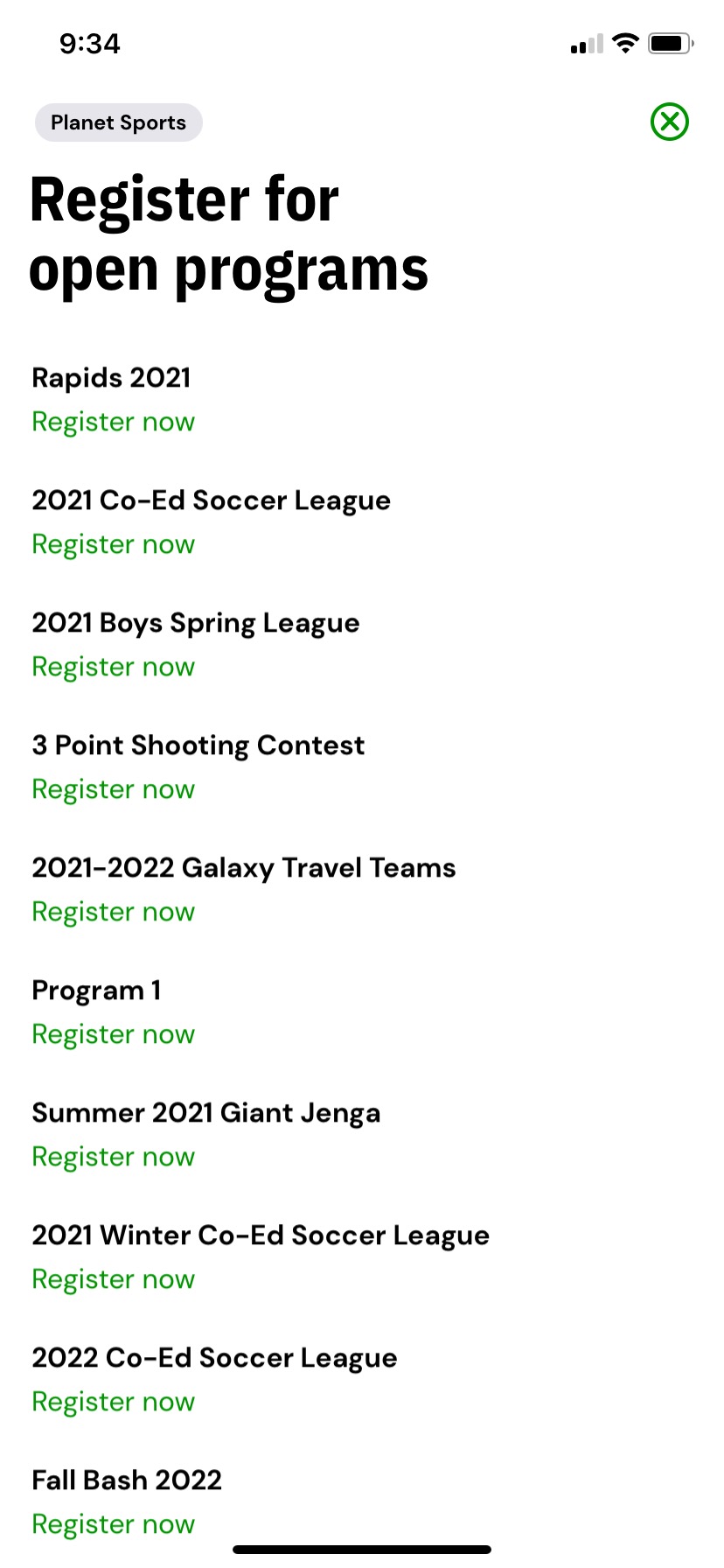Register for 3 Point Shooting Contest

(114, 789)
